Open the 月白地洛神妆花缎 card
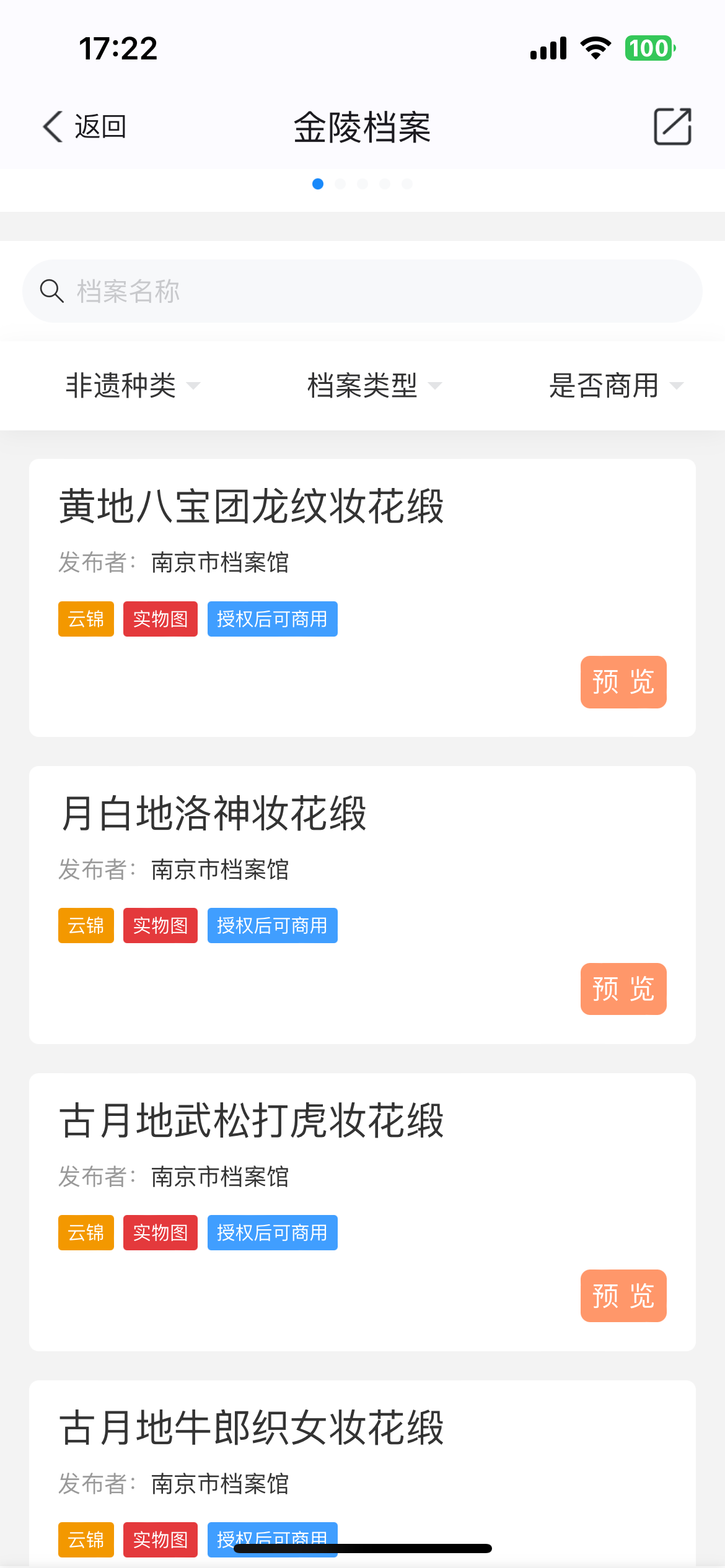 coord(214,814)
